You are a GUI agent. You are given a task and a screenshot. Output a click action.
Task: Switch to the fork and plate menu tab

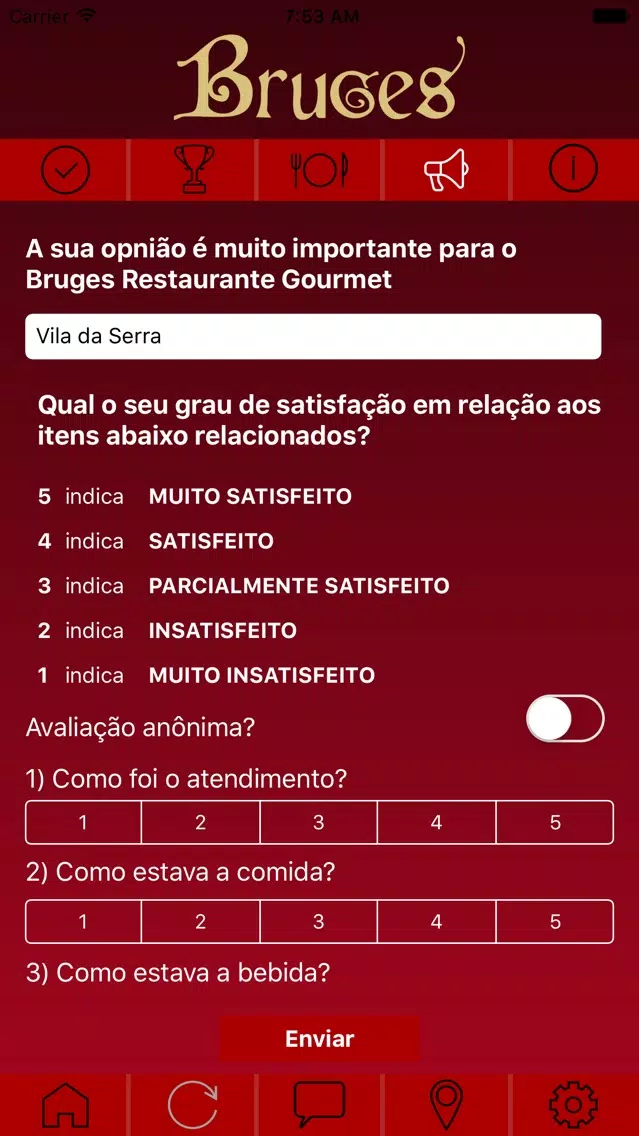pos(319,170)
